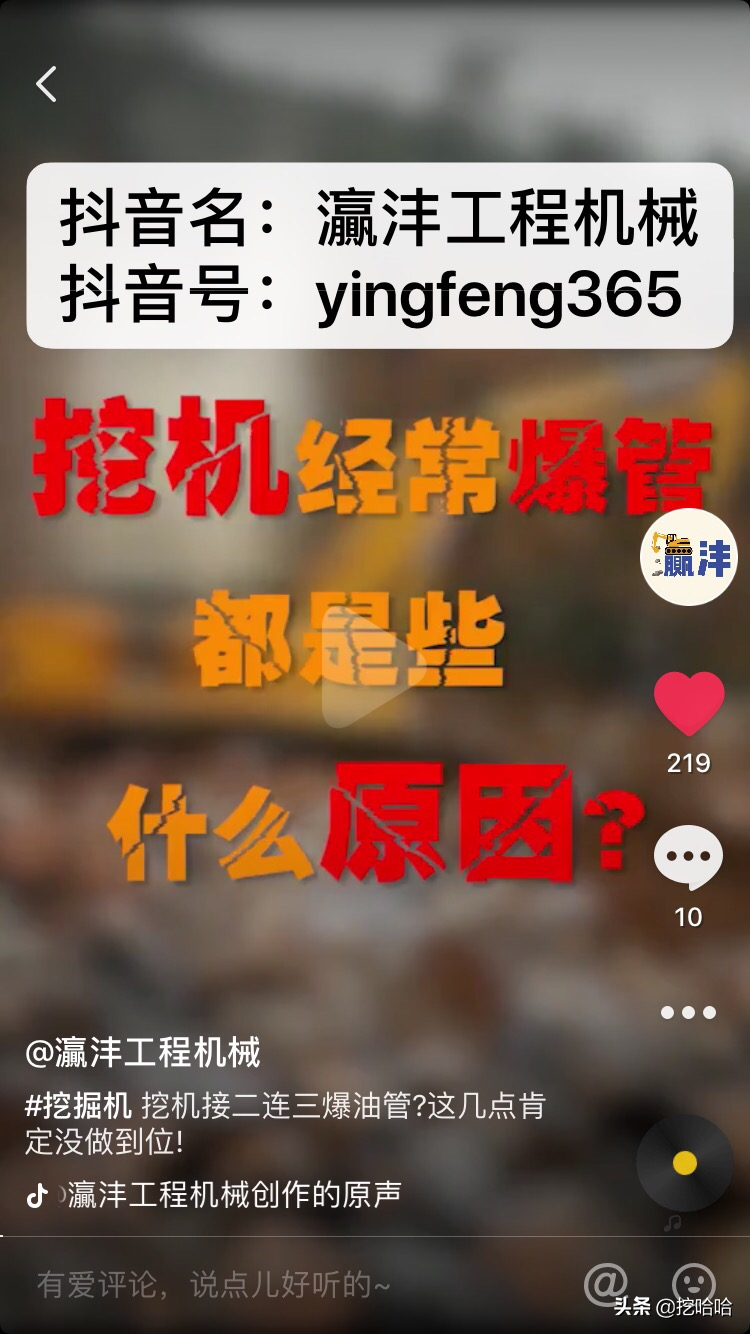Open the #挖掘机 hashtag
The image size is (750, 1334).
coord(78,1106)
